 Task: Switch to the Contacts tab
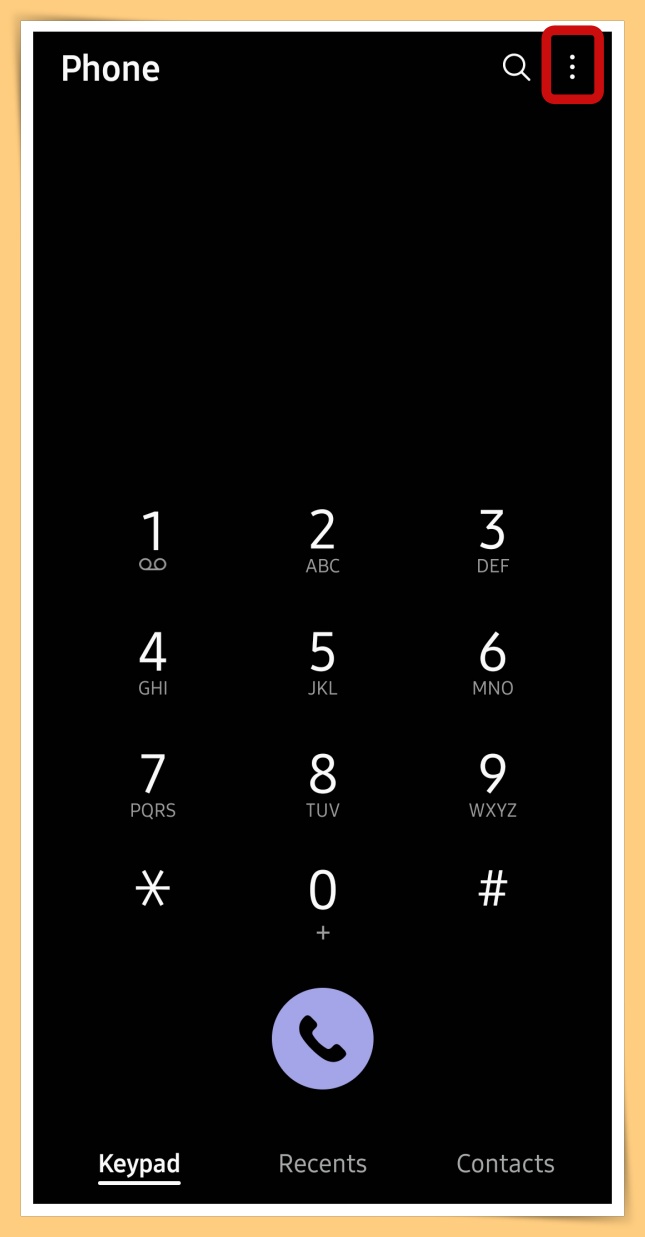tap(505, 1164)
